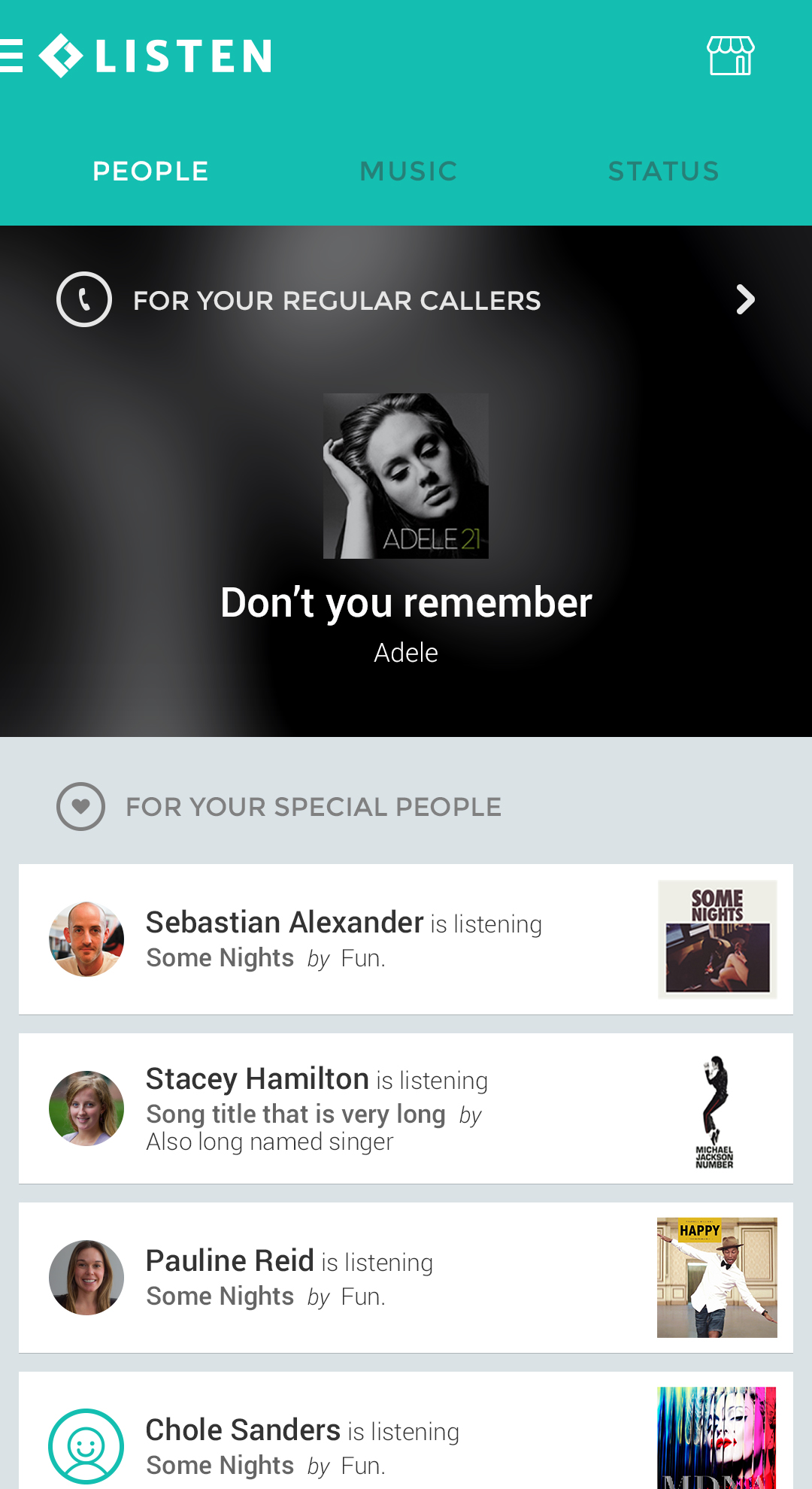Screen dimensions: 812x1489
Task: Open the hamburger drawer menu
Action: [x=11, y=56]
